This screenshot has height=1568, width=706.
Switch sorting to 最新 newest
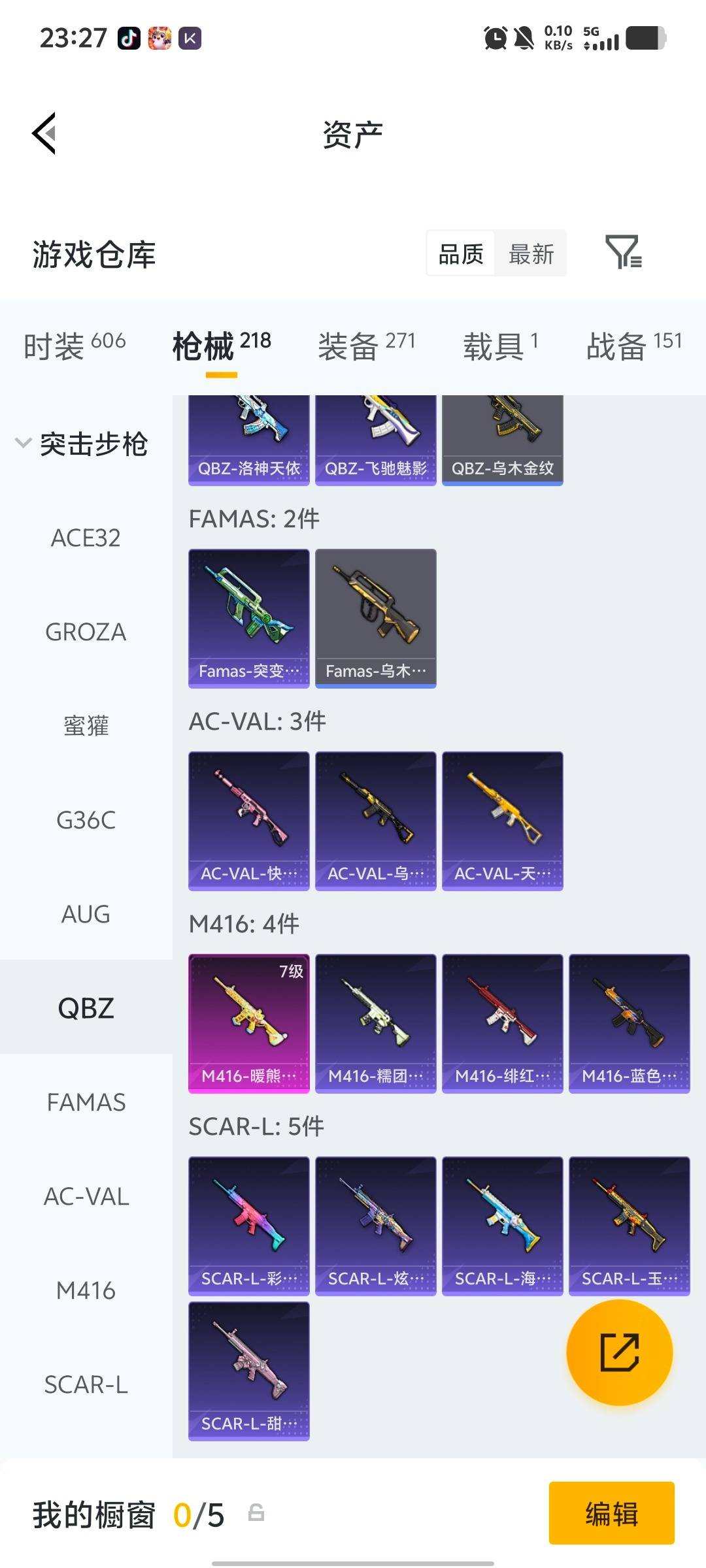(531, 253)
